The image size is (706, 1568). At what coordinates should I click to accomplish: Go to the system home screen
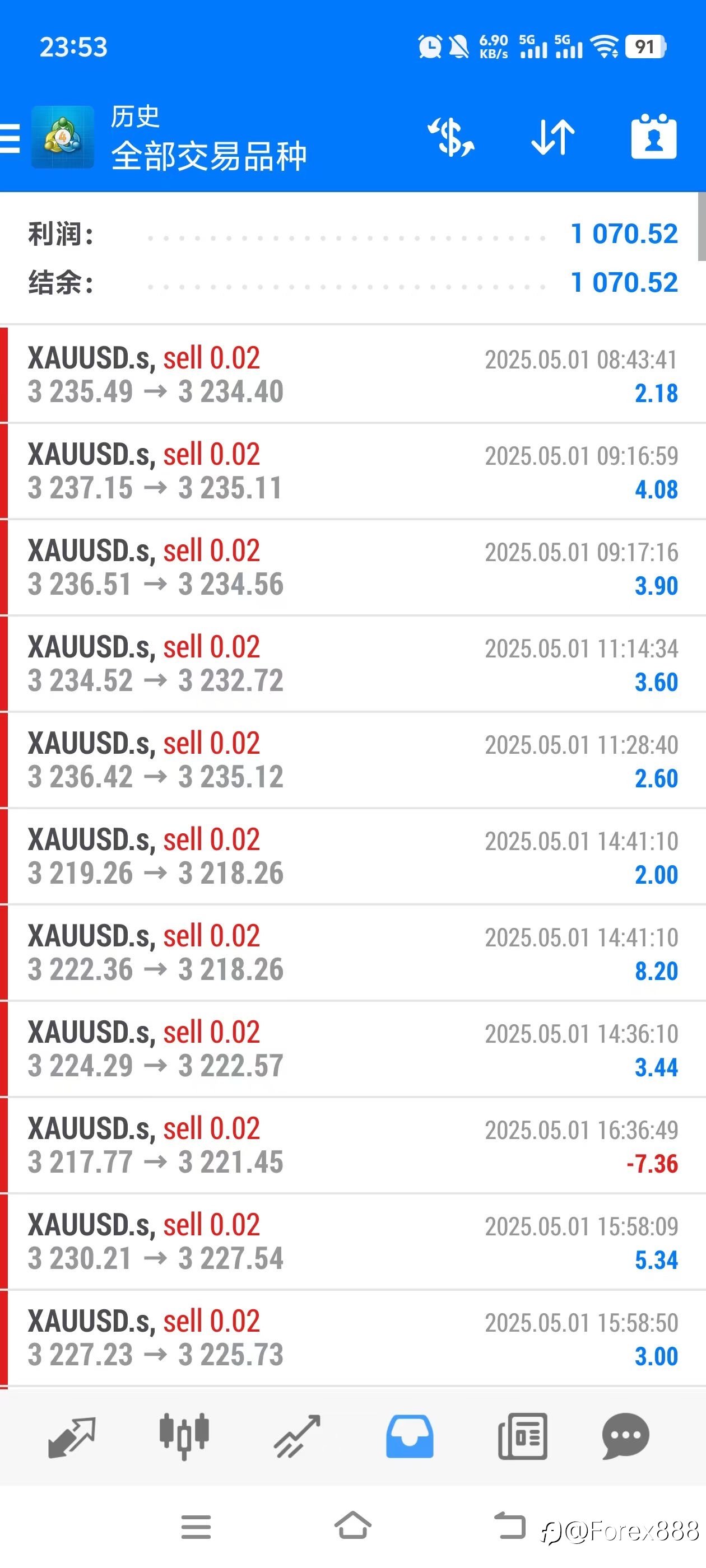[x=352, y=1525]
